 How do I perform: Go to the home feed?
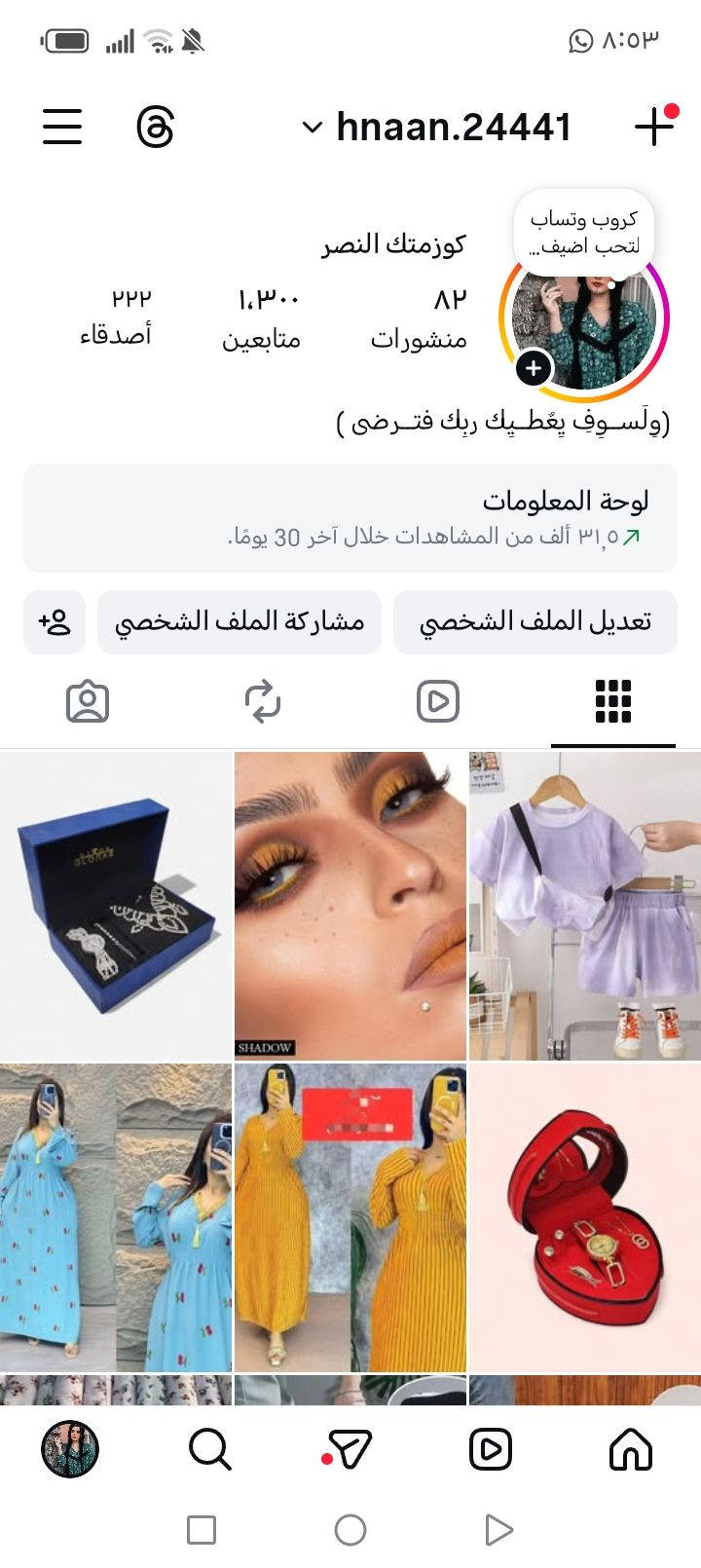631,1448
